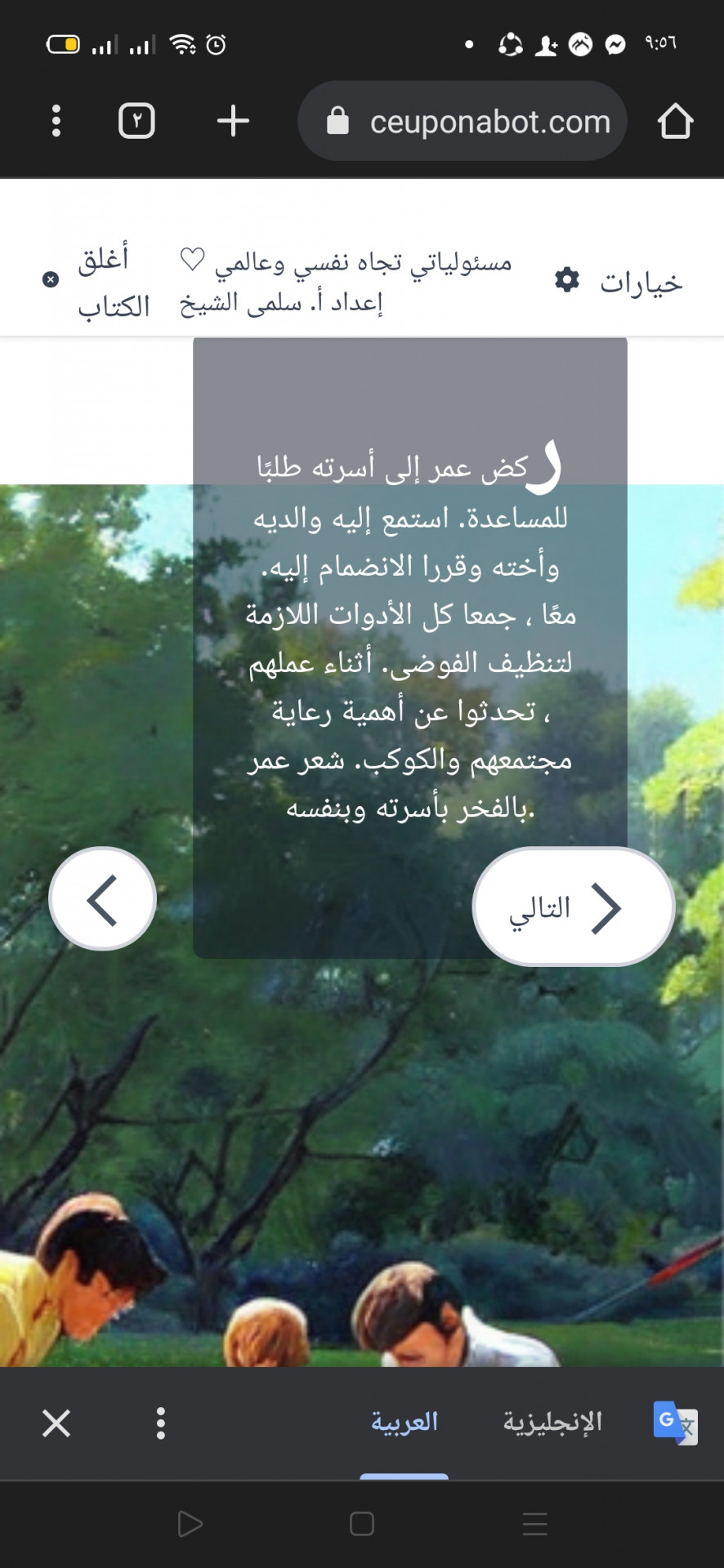Image resolution: width=724 pixels, height=1568 pixels.
Task: Go to the previous page arrow
Action: coord(102,899)
